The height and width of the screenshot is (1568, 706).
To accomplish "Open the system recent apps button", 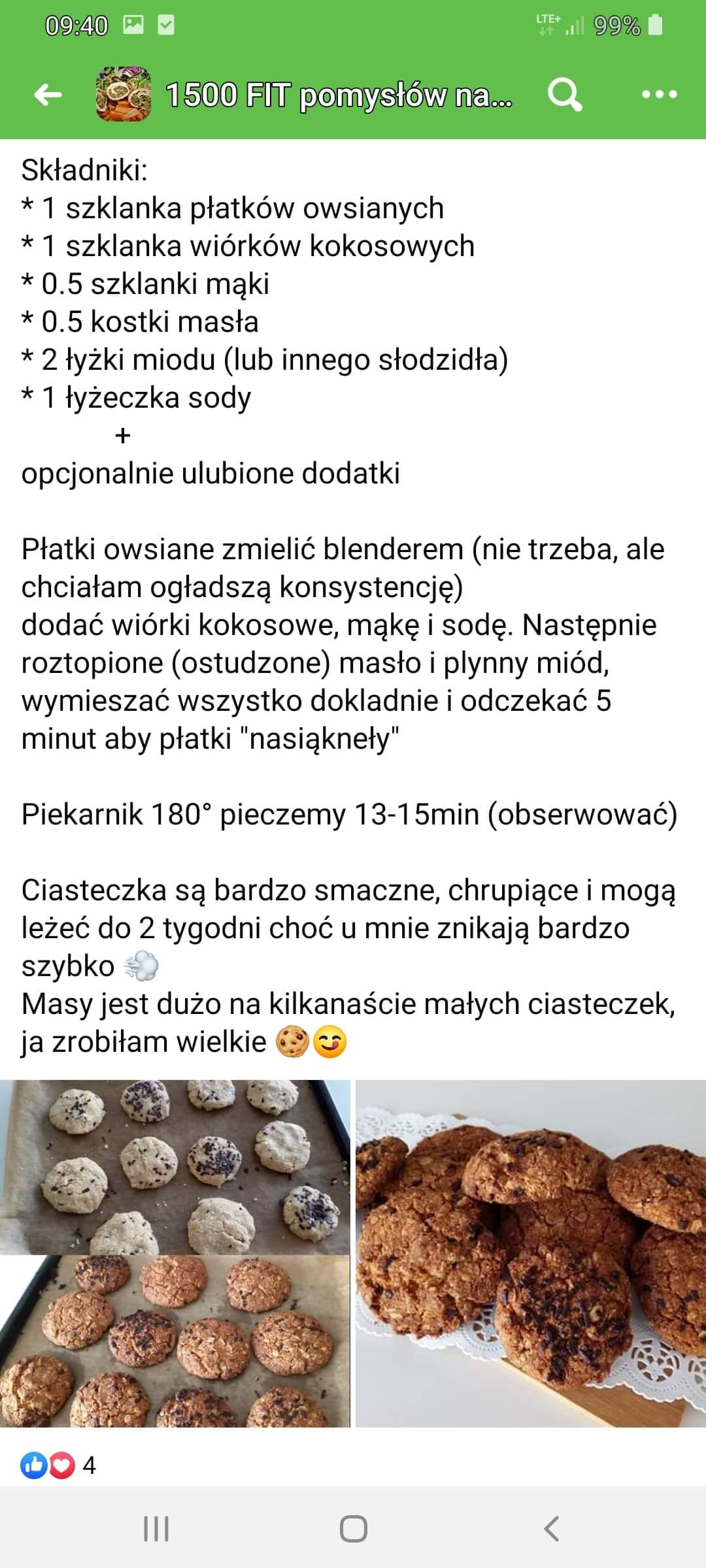I will click(156, 1529).
